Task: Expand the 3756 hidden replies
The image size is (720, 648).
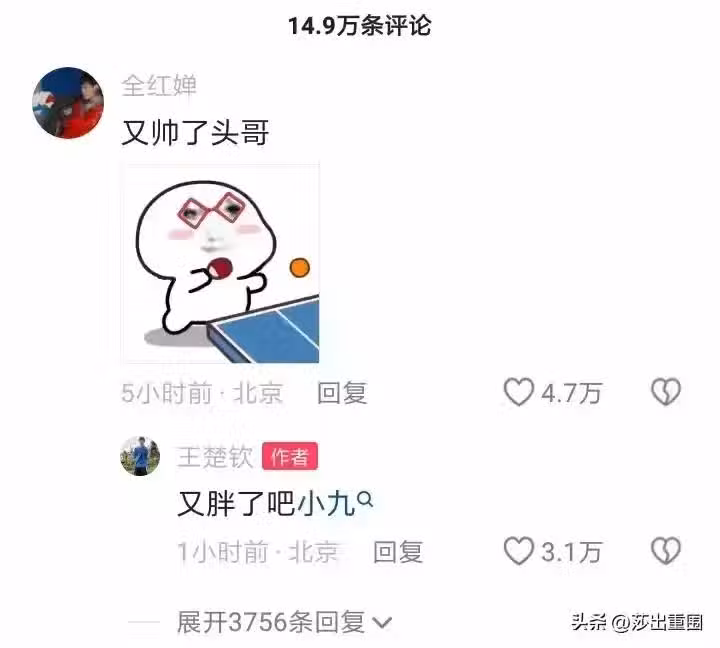Action: [x=284, y=623]
